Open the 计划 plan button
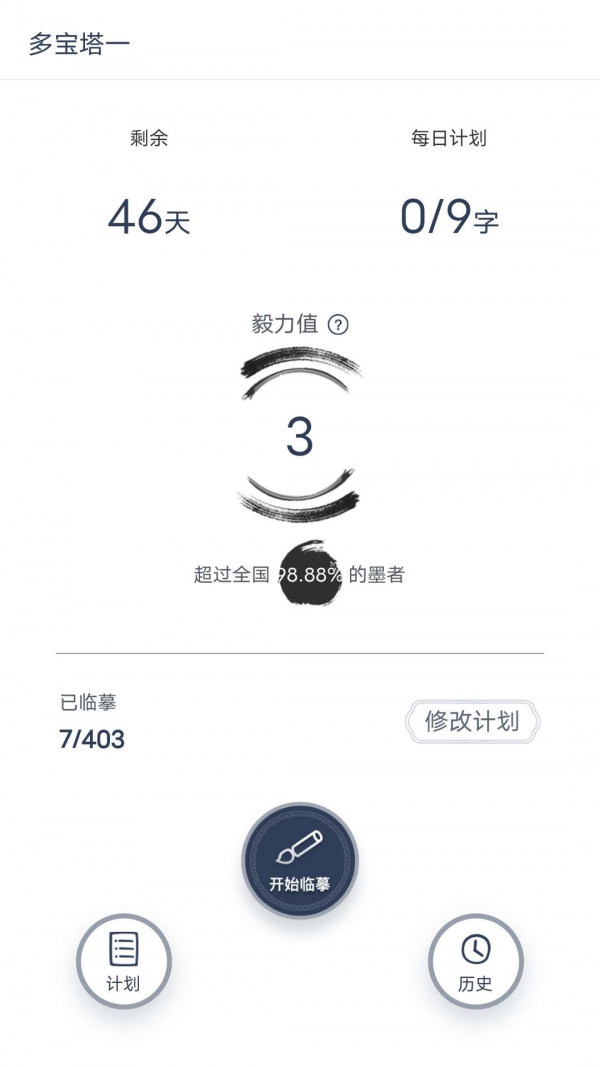 click(x=124, y=961)
